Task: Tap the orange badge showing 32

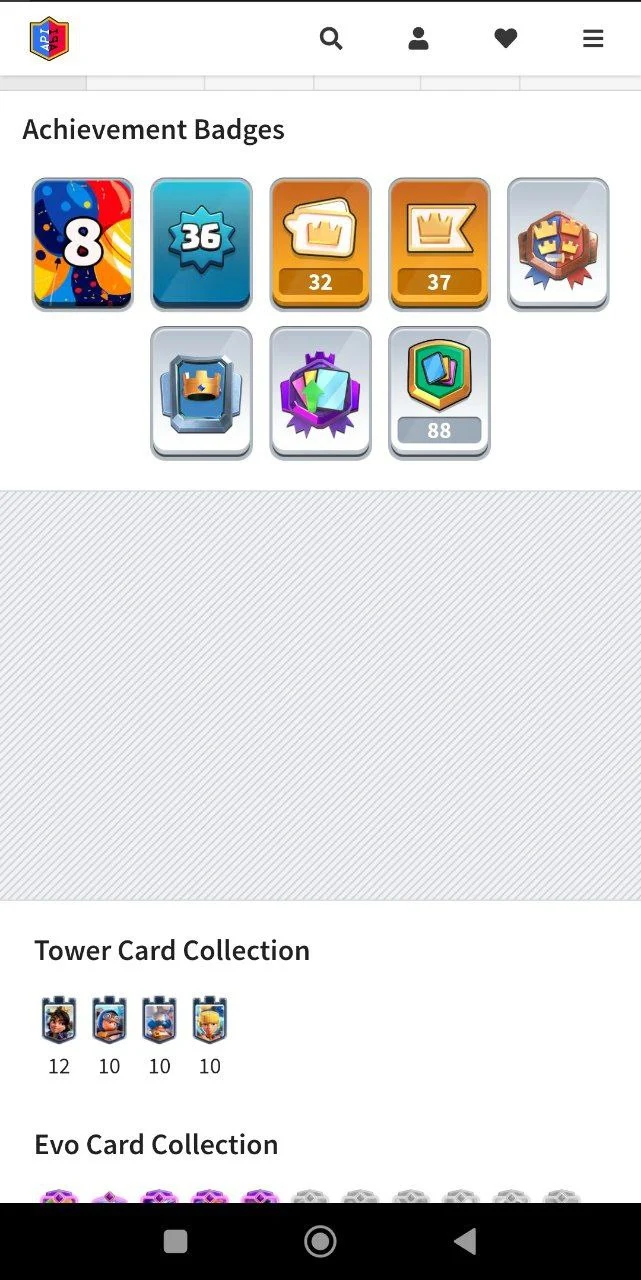Action: 320,244
